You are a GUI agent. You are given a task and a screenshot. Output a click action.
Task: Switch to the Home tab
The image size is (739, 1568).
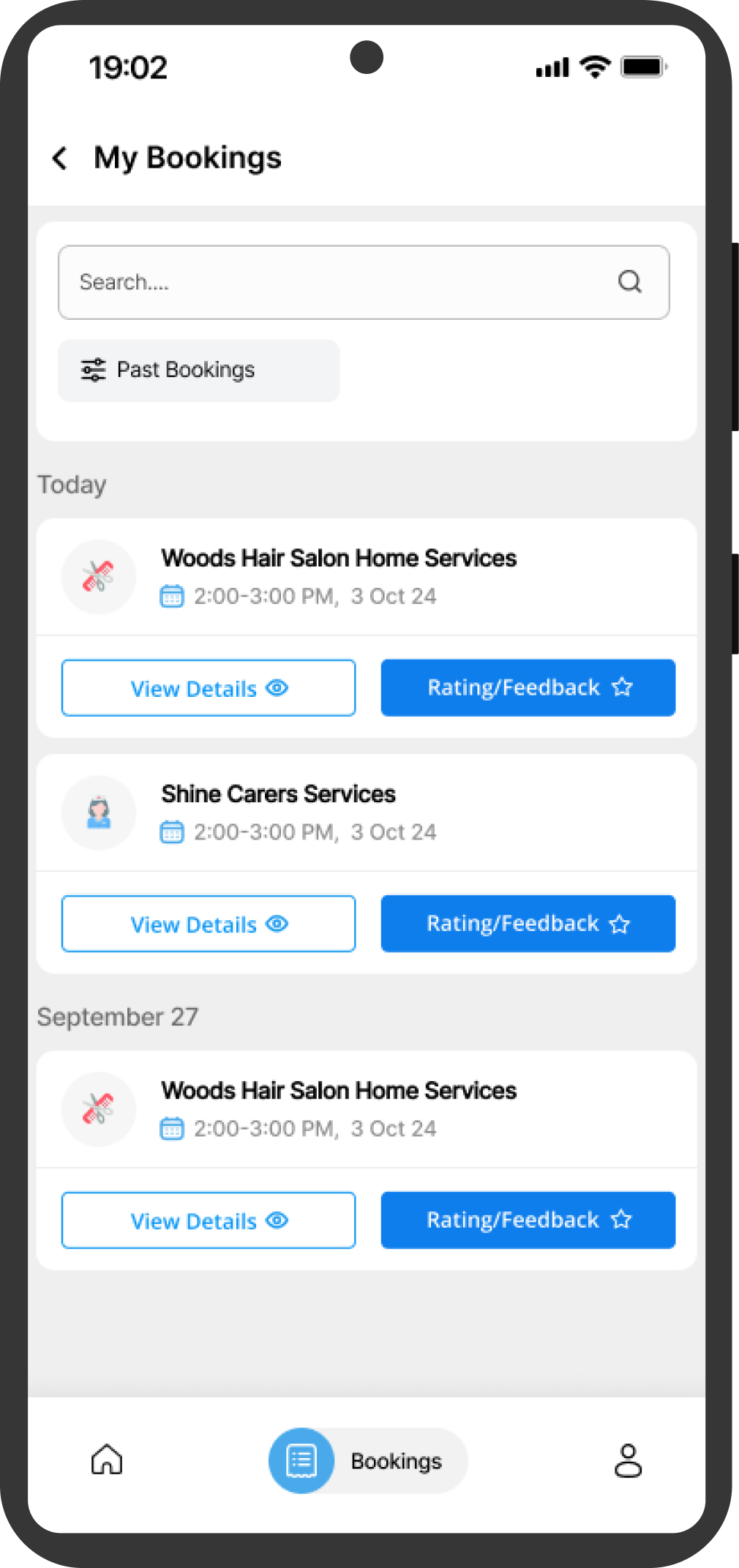[x=107, y=1460]
